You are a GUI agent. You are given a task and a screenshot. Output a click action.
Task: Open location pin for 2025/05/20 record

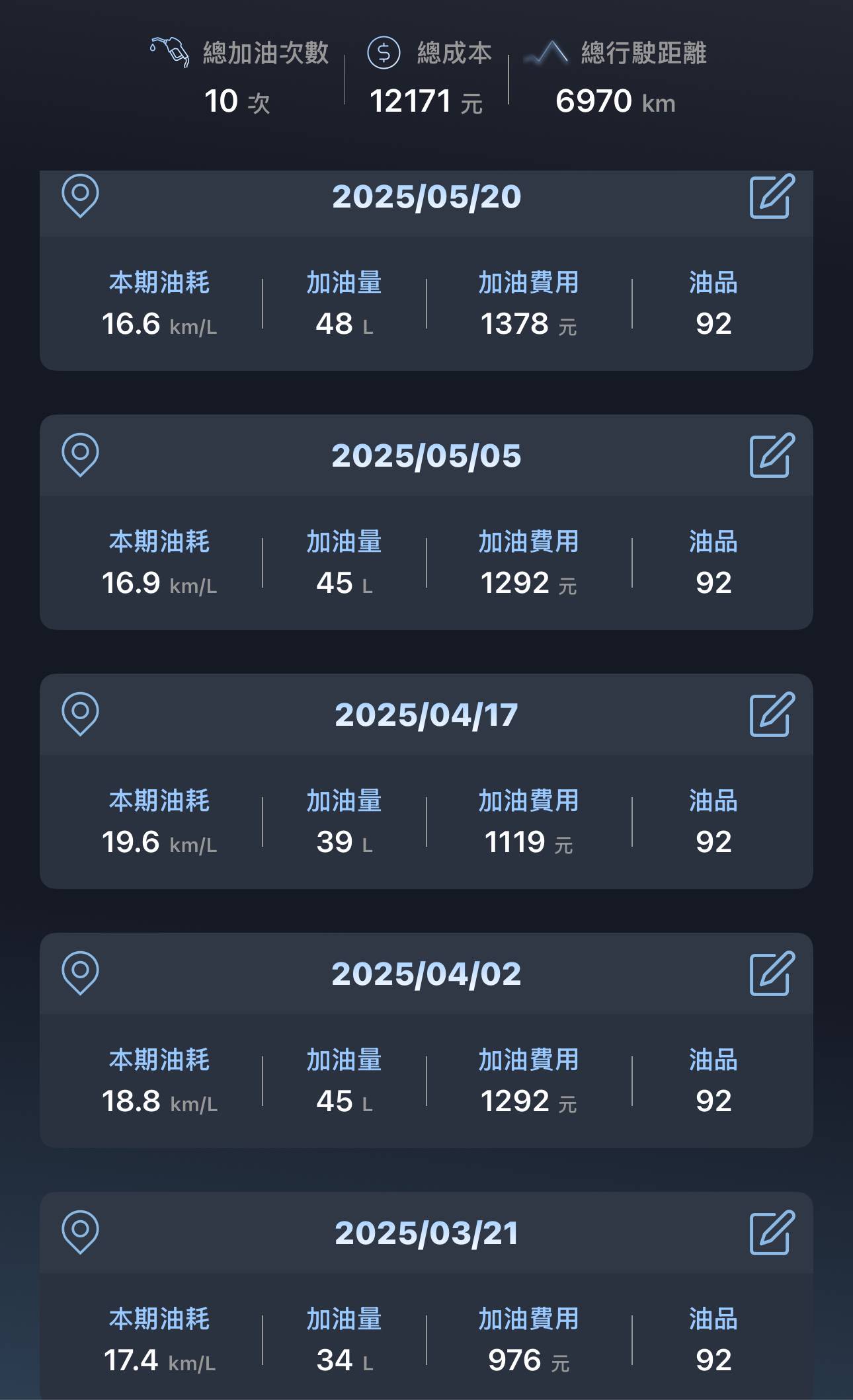[x=80, y=196]
